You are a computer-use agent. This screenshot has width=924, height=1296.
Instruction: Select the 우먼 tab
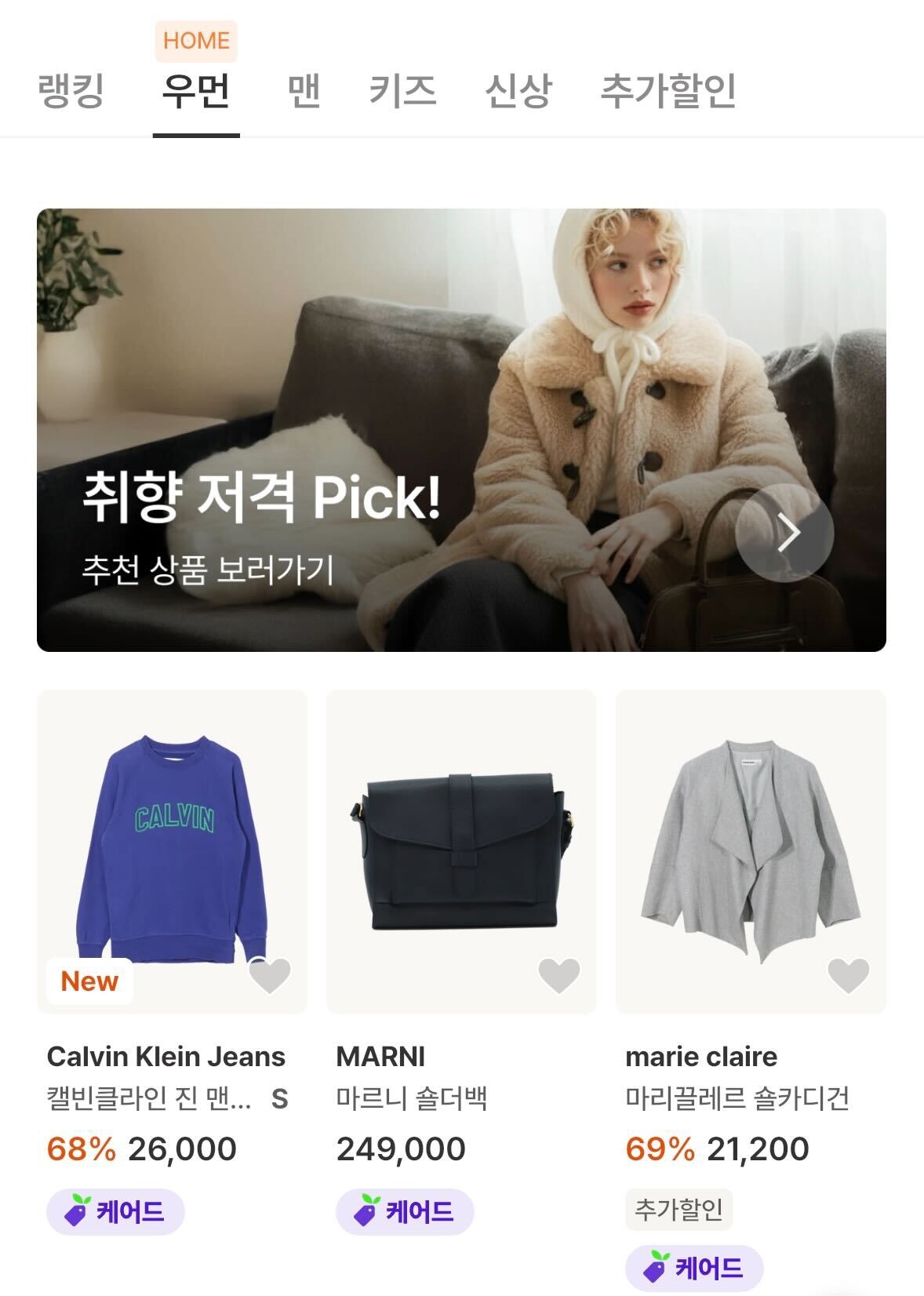195,90
